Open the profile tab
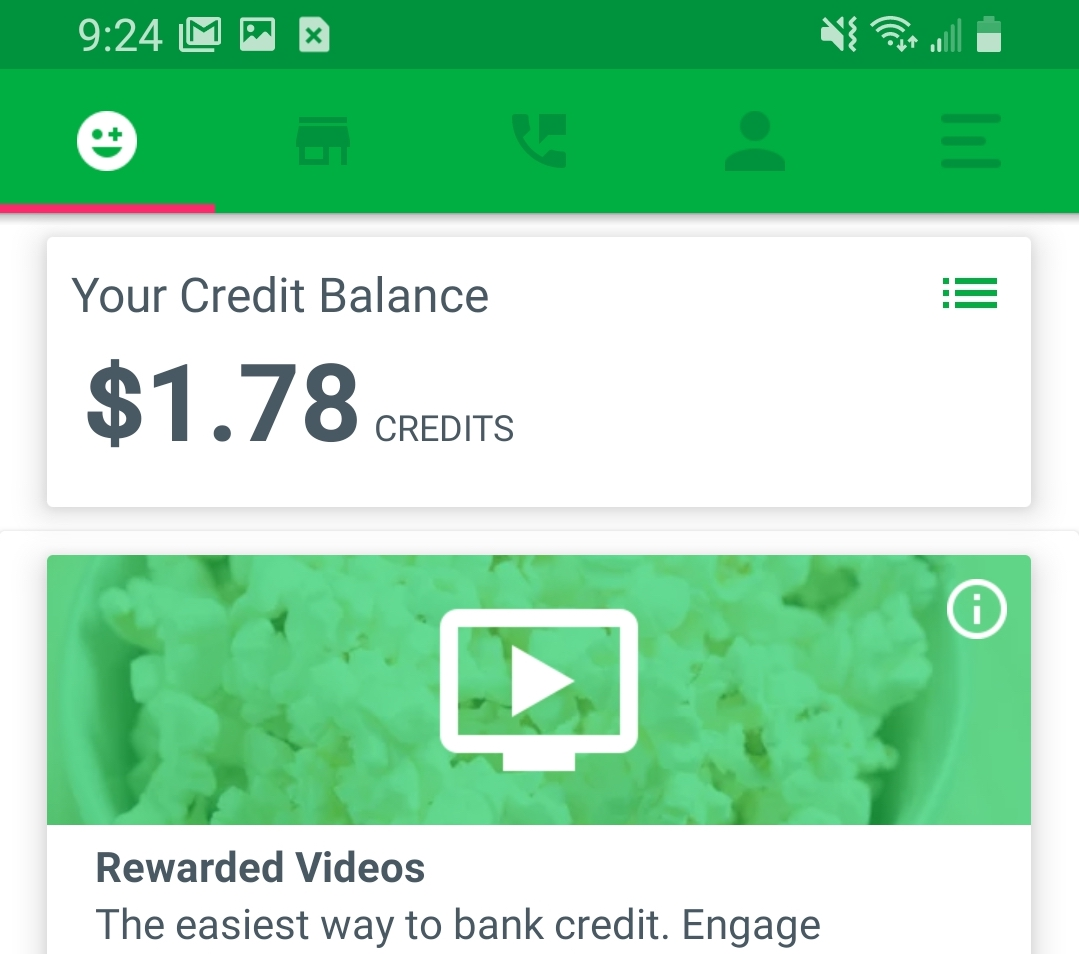The image size is (1079, 954). point(754,141)
